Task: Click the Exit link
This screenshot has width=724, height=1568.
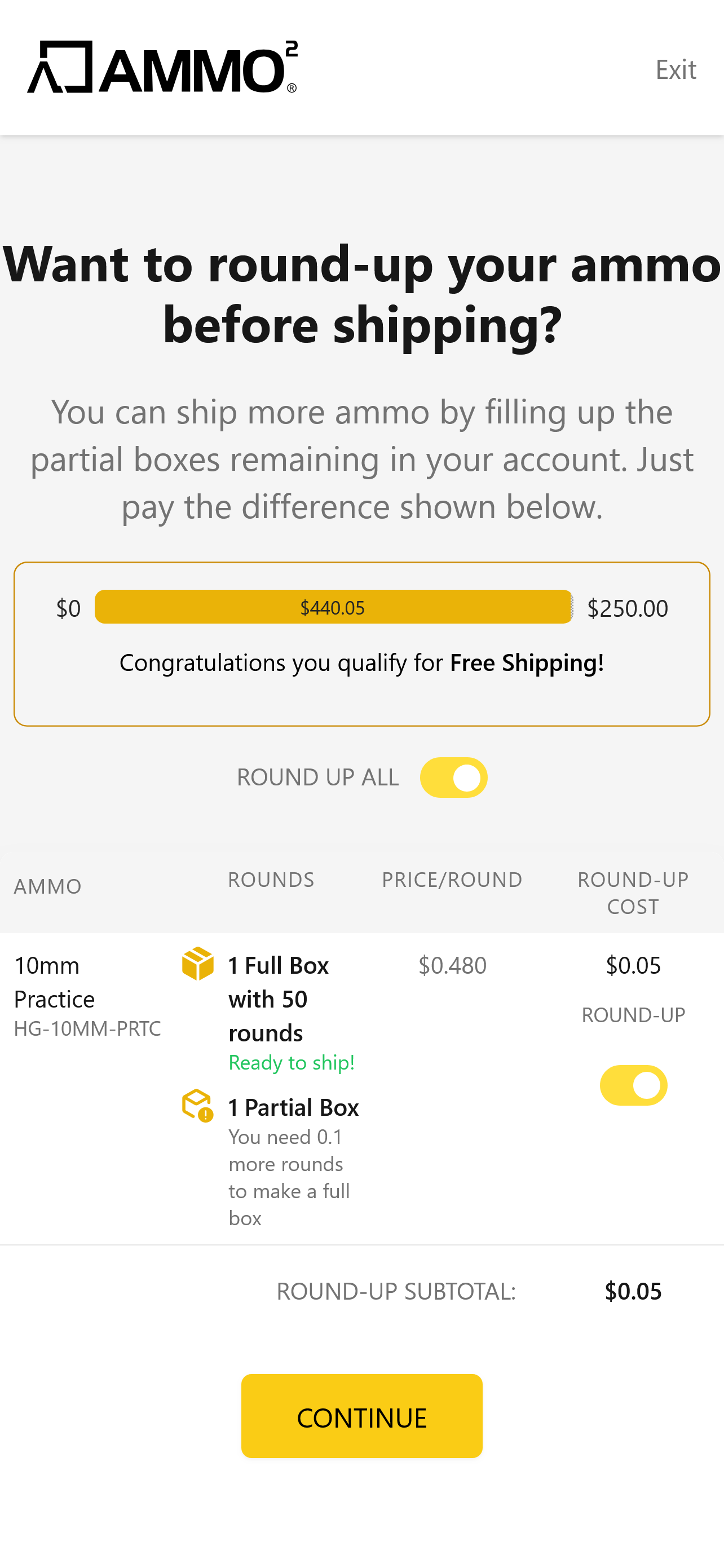Action: pos(676,69)
